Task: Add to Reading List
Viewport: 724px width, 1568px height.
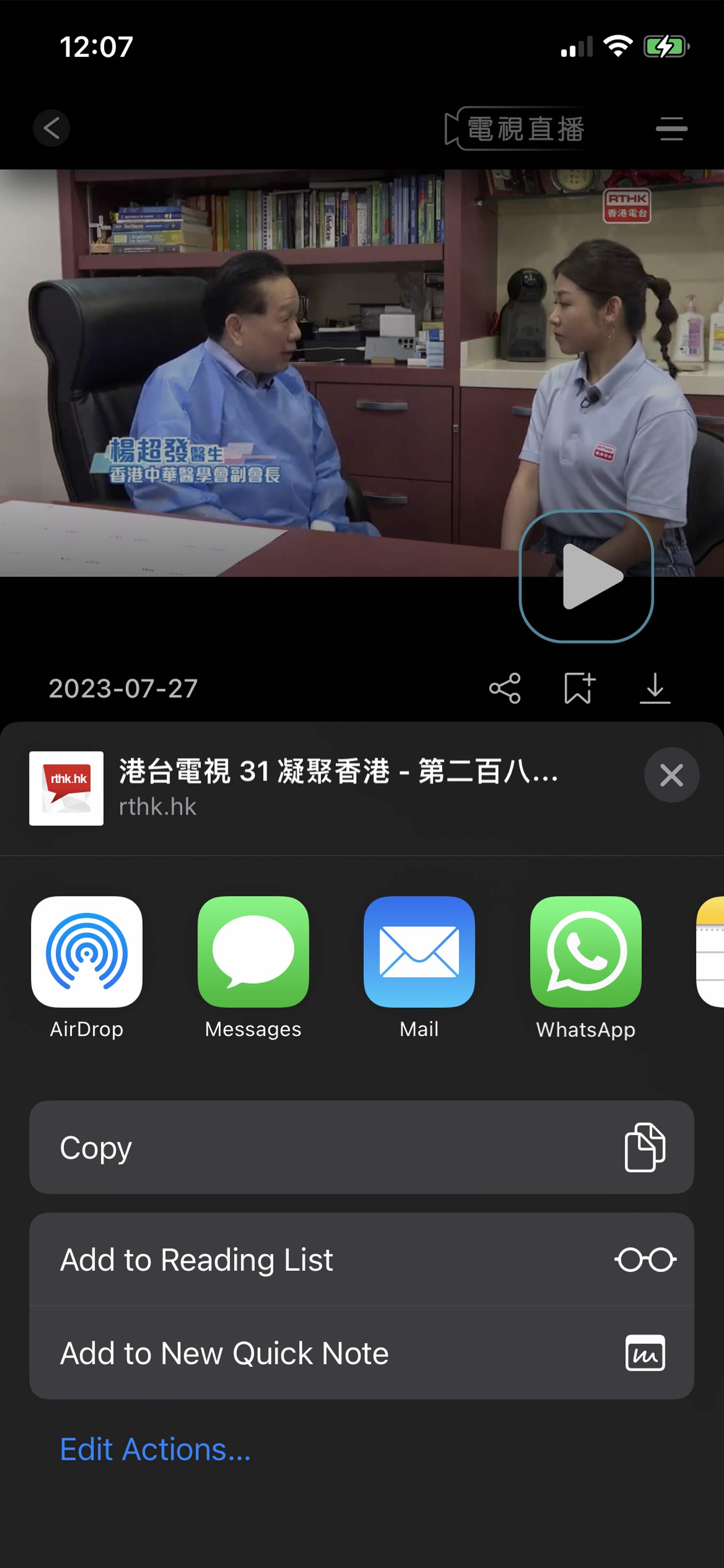Action: point(361,1259)
